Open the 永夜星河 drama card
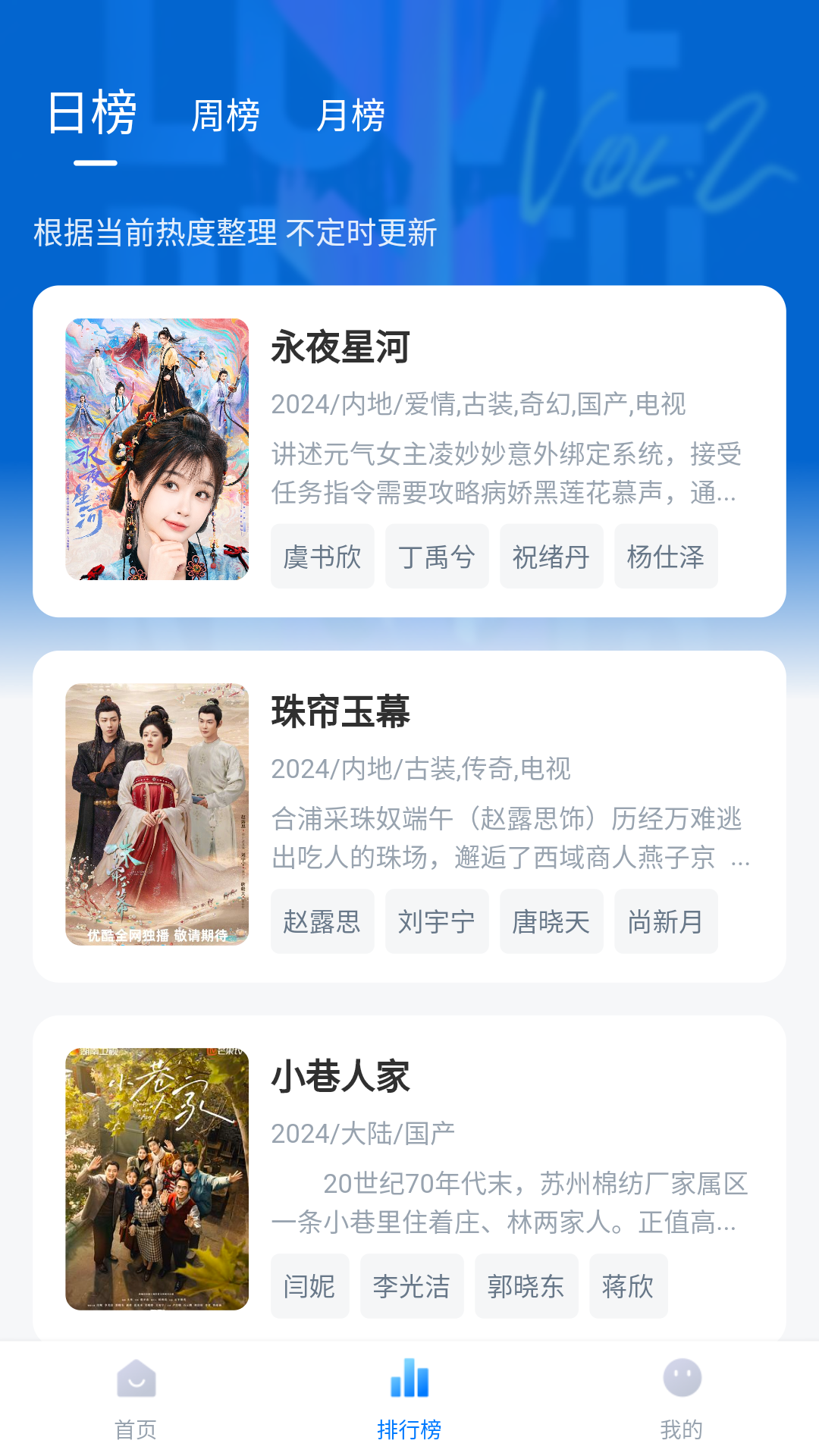819x1456 pixels. coord(340,348)
